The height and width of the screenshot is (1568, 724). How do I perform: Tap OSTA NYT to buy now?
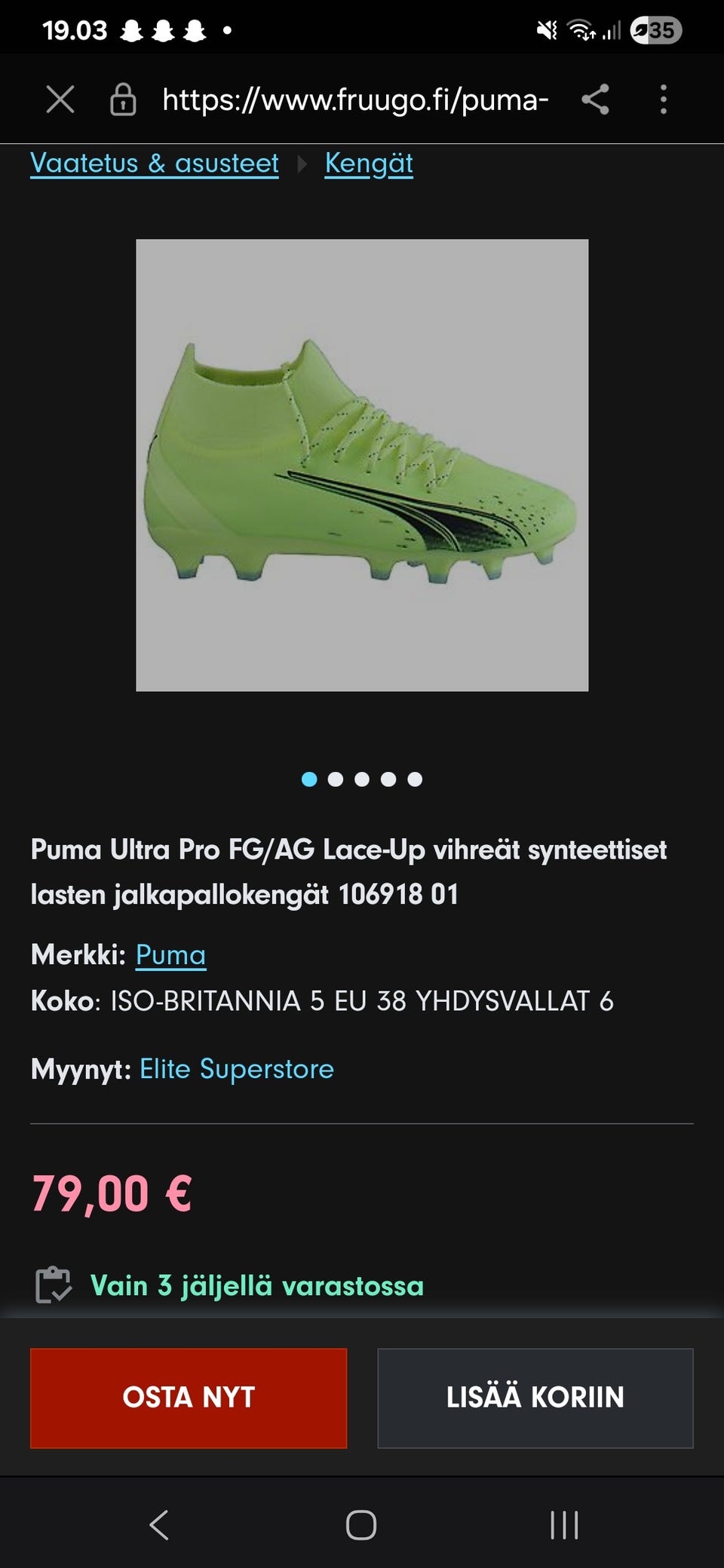point(189,1398)
